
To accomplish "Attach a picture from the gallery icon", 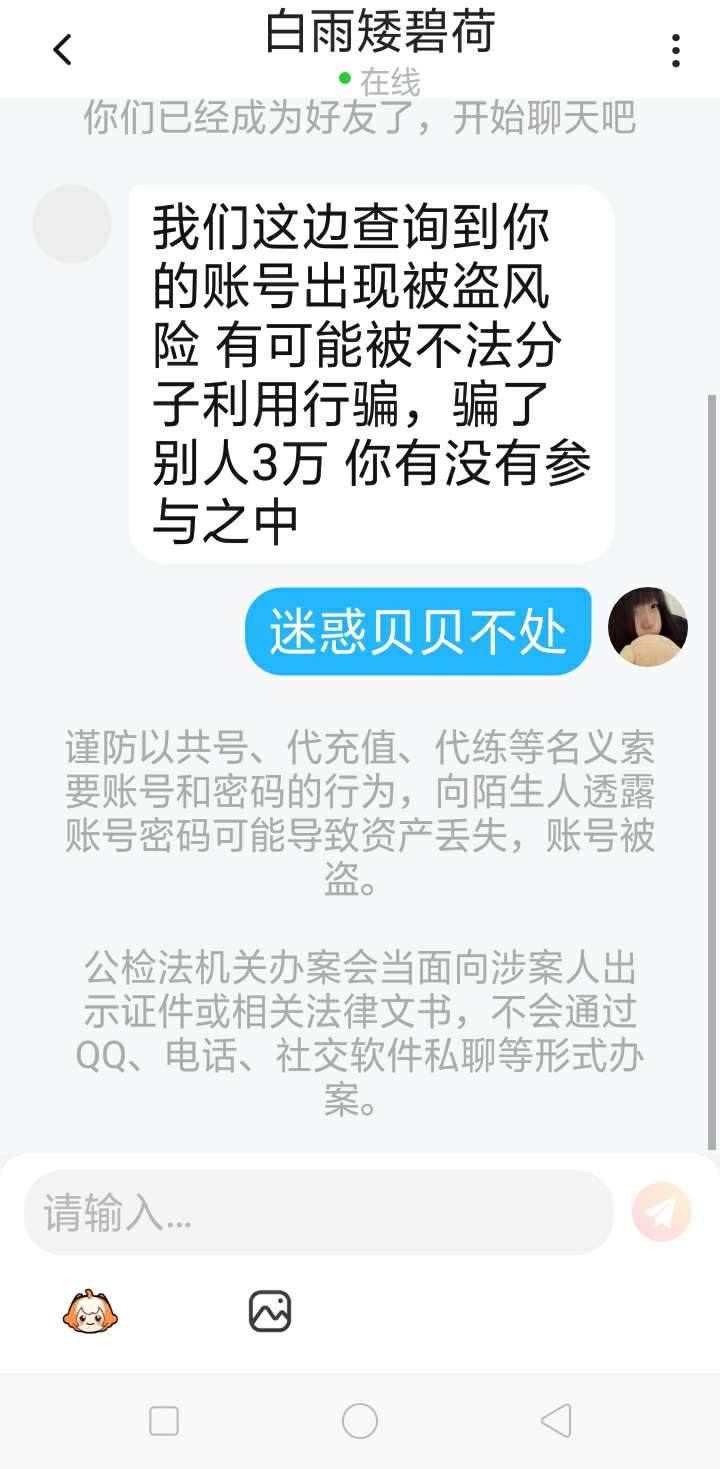I will [270, 1311].
